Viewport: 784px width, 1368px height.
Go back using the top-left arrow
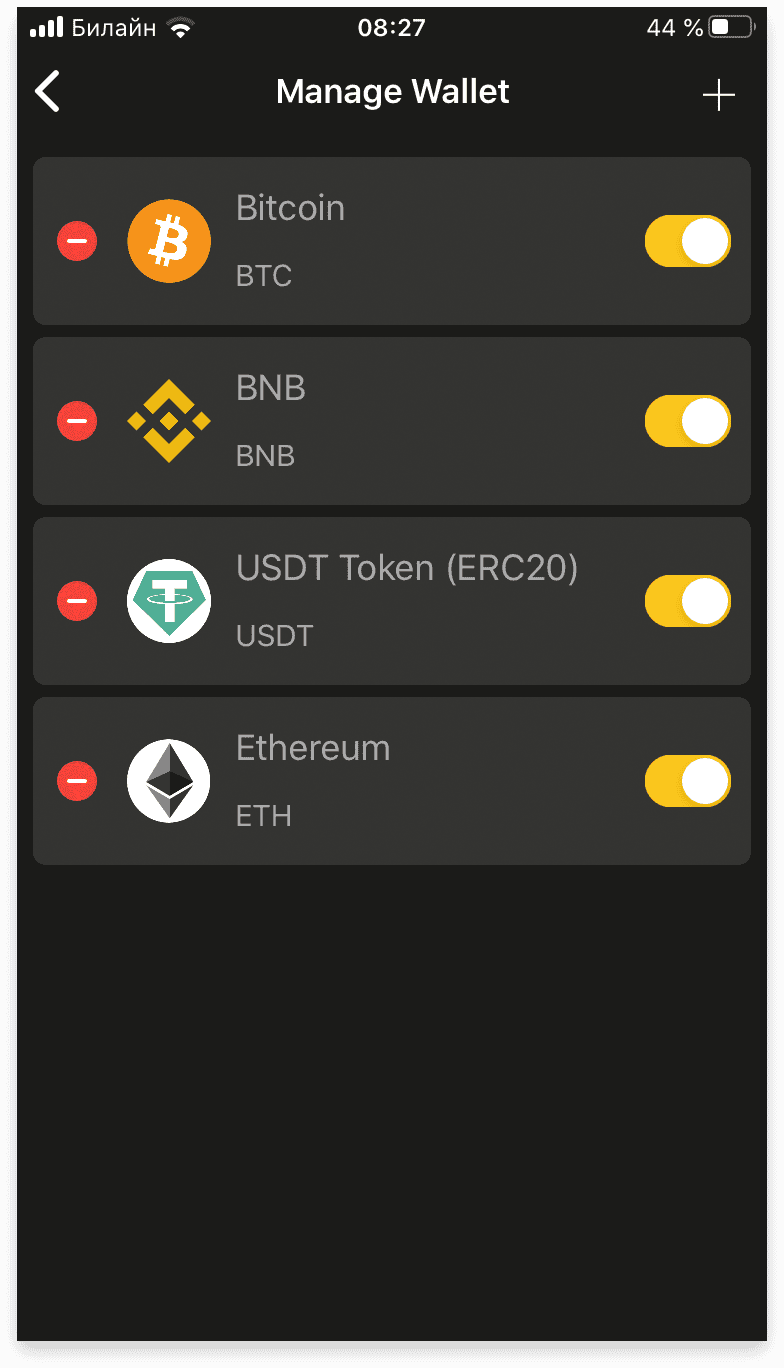click(47, 91)
